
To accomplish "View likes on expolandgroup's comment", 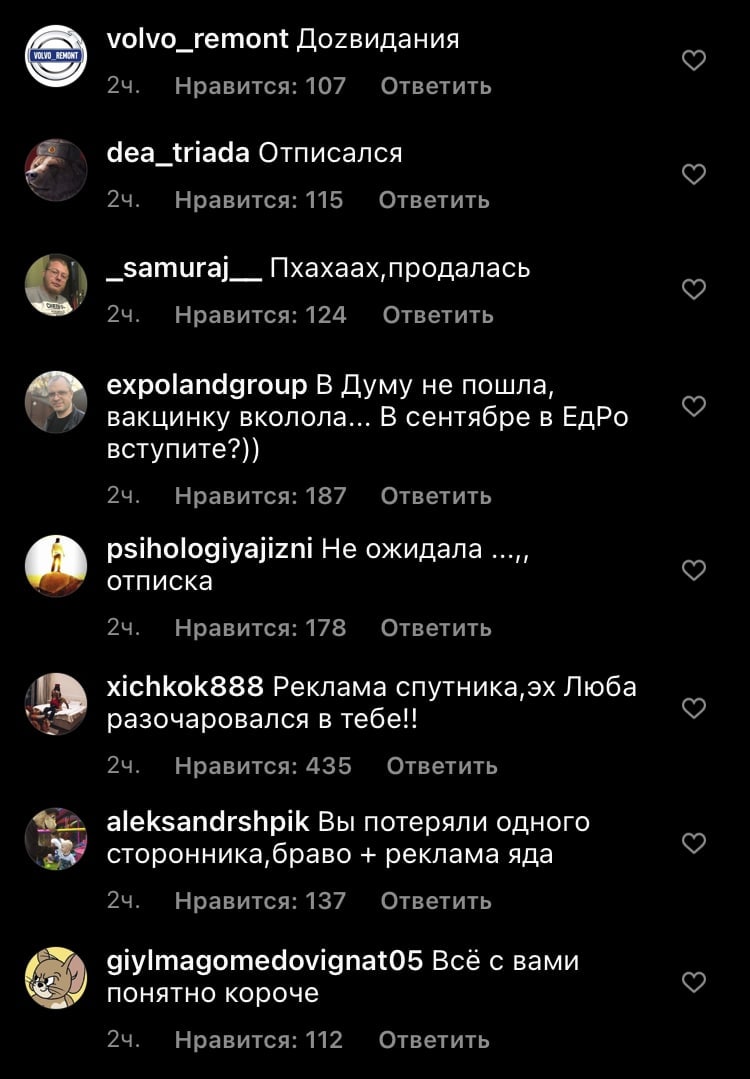I will (260, 496).
